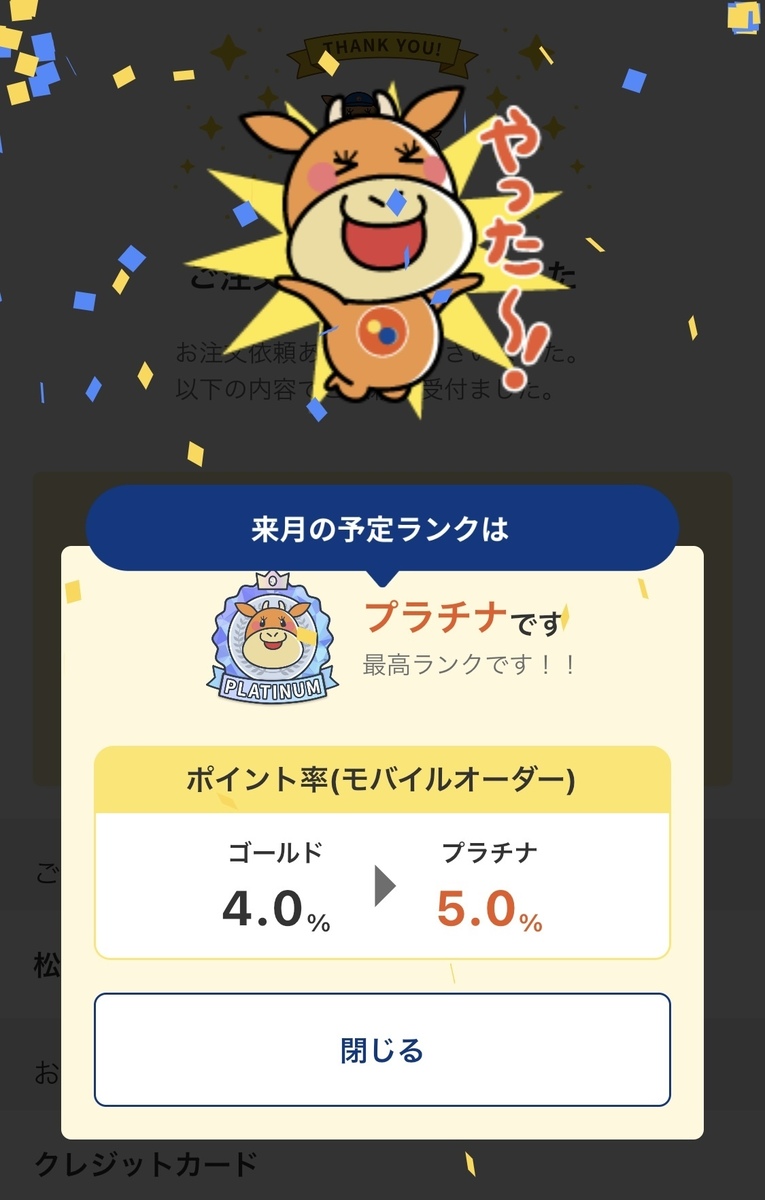765x1200 pixels.
Task: Close the platinum rank popup with 閉じる
Action: click(x=382, y=1050)
